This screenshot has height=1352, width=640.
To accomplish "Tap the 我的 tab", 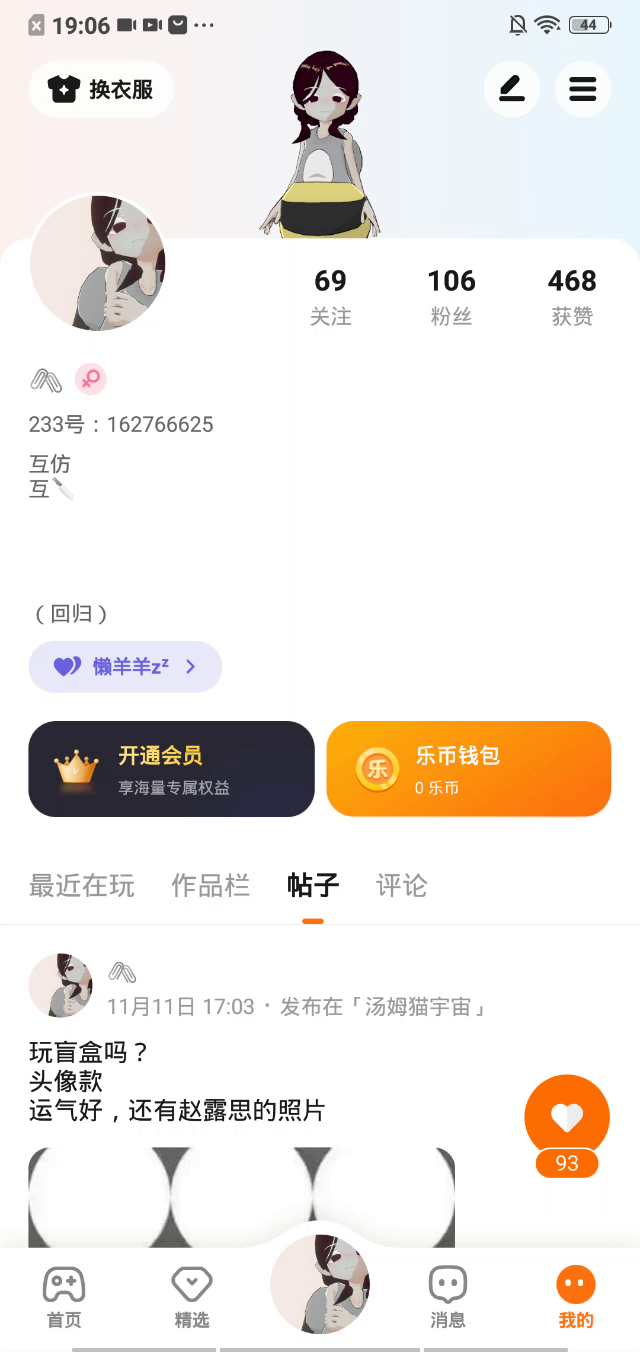I will point(576,1298).
